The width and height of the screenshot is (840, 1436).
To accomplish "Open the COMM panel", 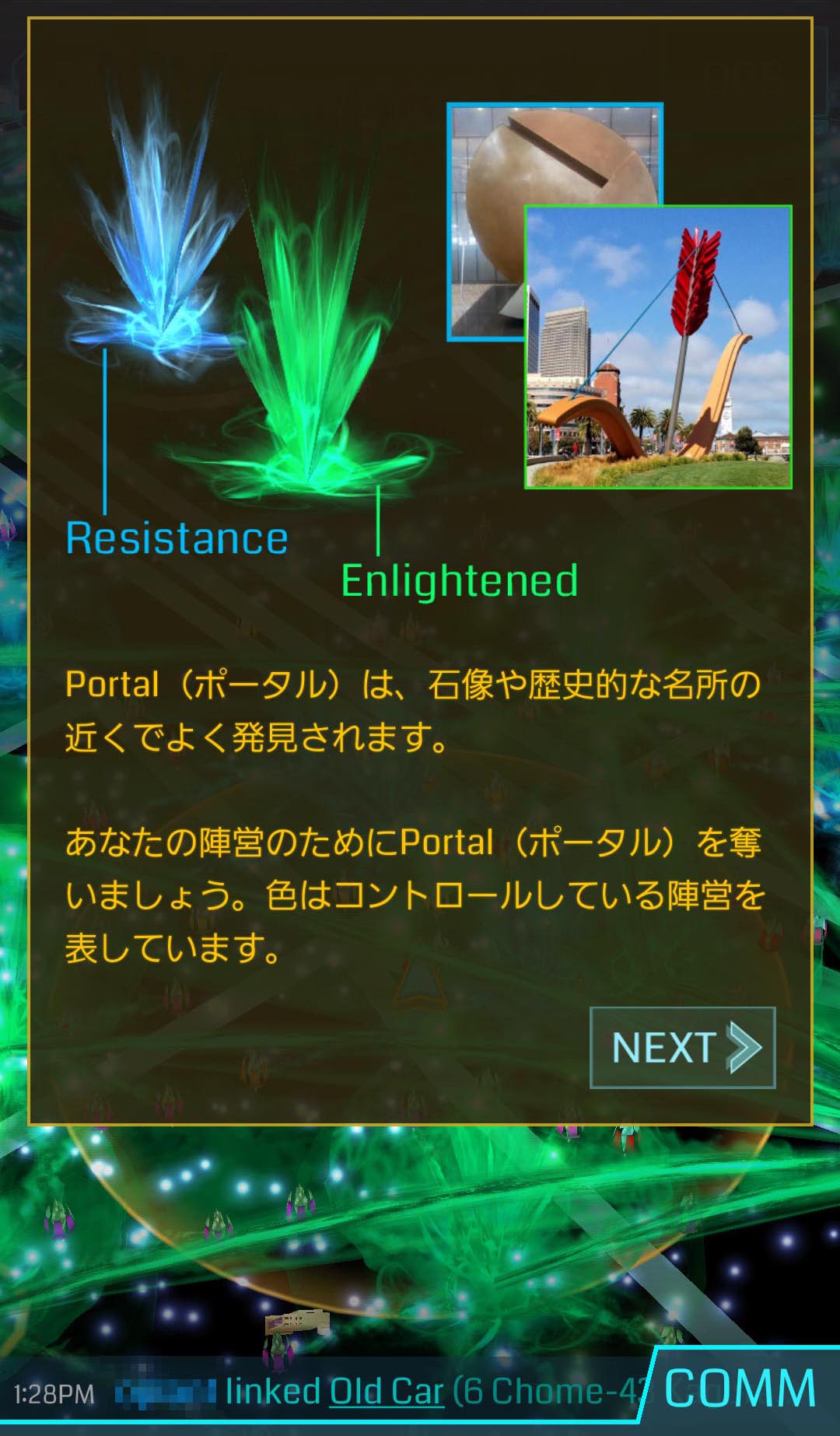I will point(739,1389).
